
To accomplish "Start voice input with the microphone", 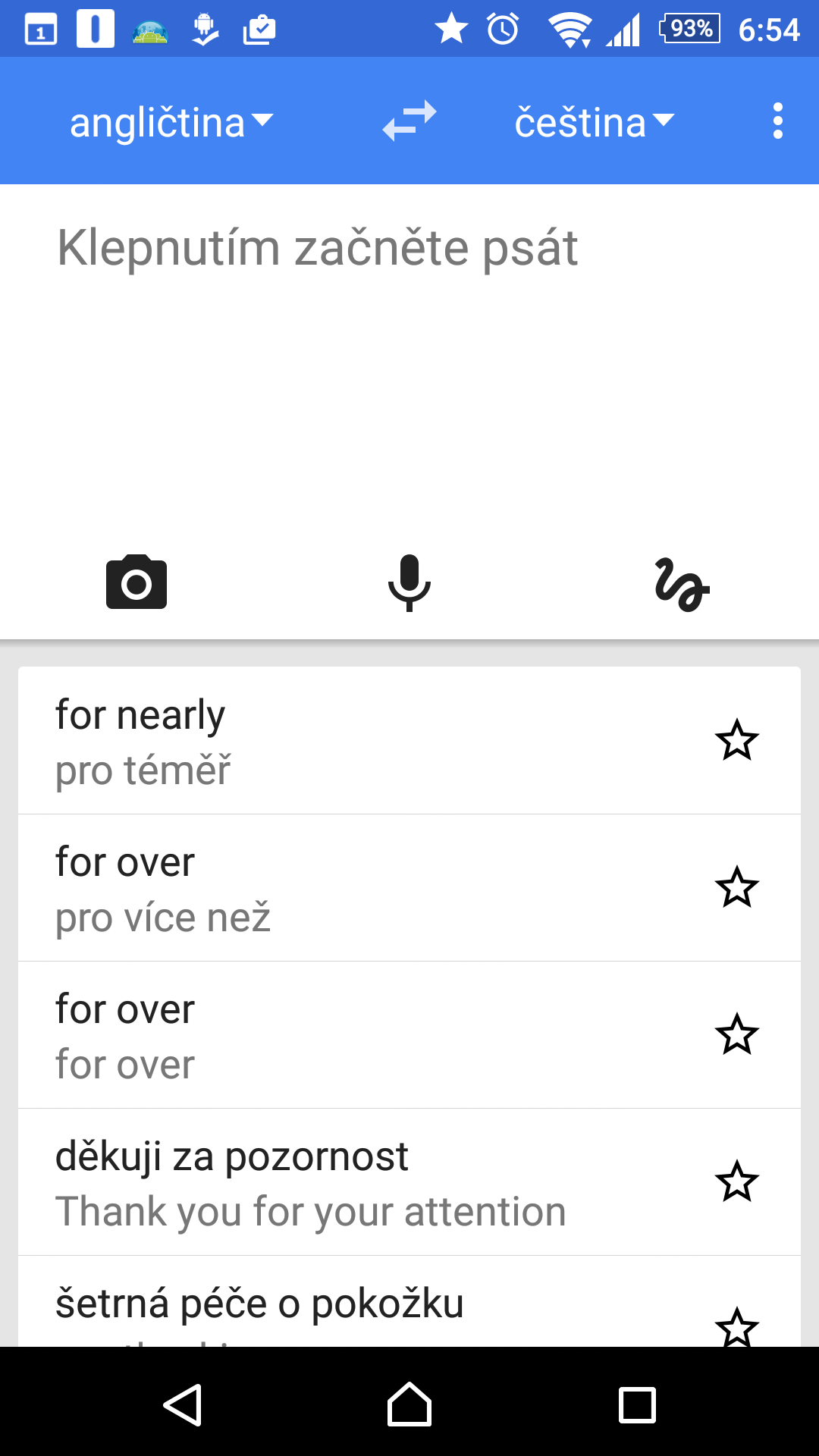I will 409,582.
